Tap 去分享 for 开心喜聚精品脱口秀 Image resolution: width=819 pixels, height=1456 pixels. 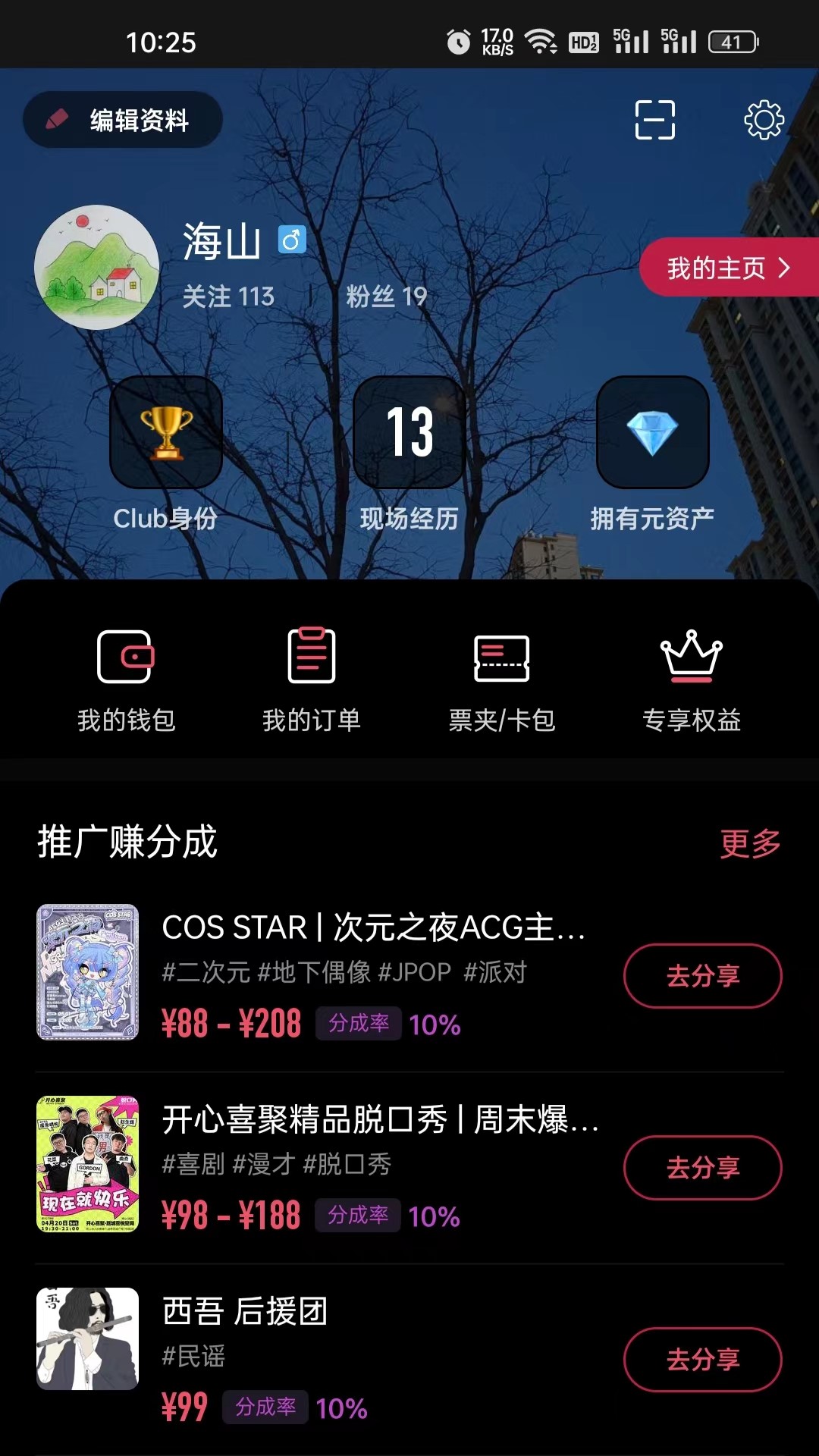pos(702,1168)
